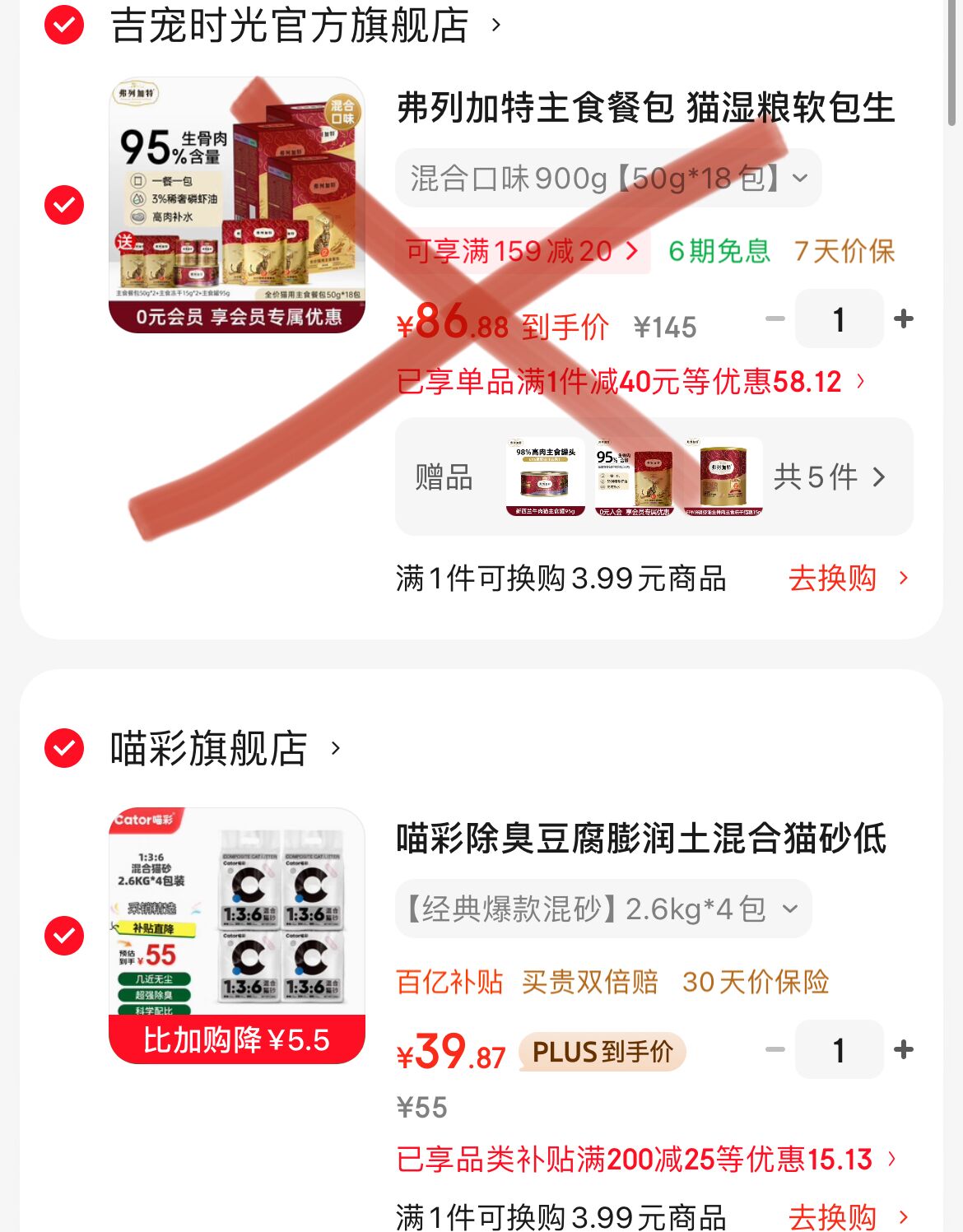
Task: Open the 赠品 共5件 gift list
Action: (x=830, y=477)
